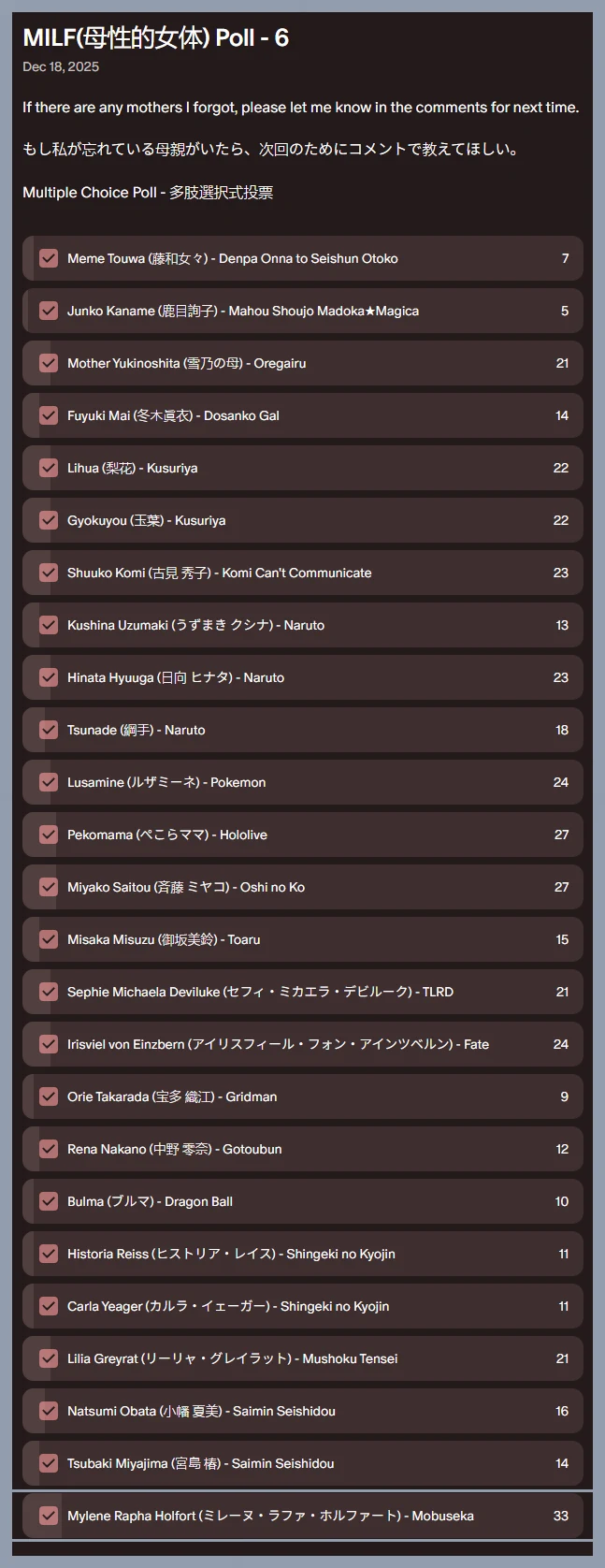
Task: Deselect the Shuuko Komi option
Action: pos(49,573)
